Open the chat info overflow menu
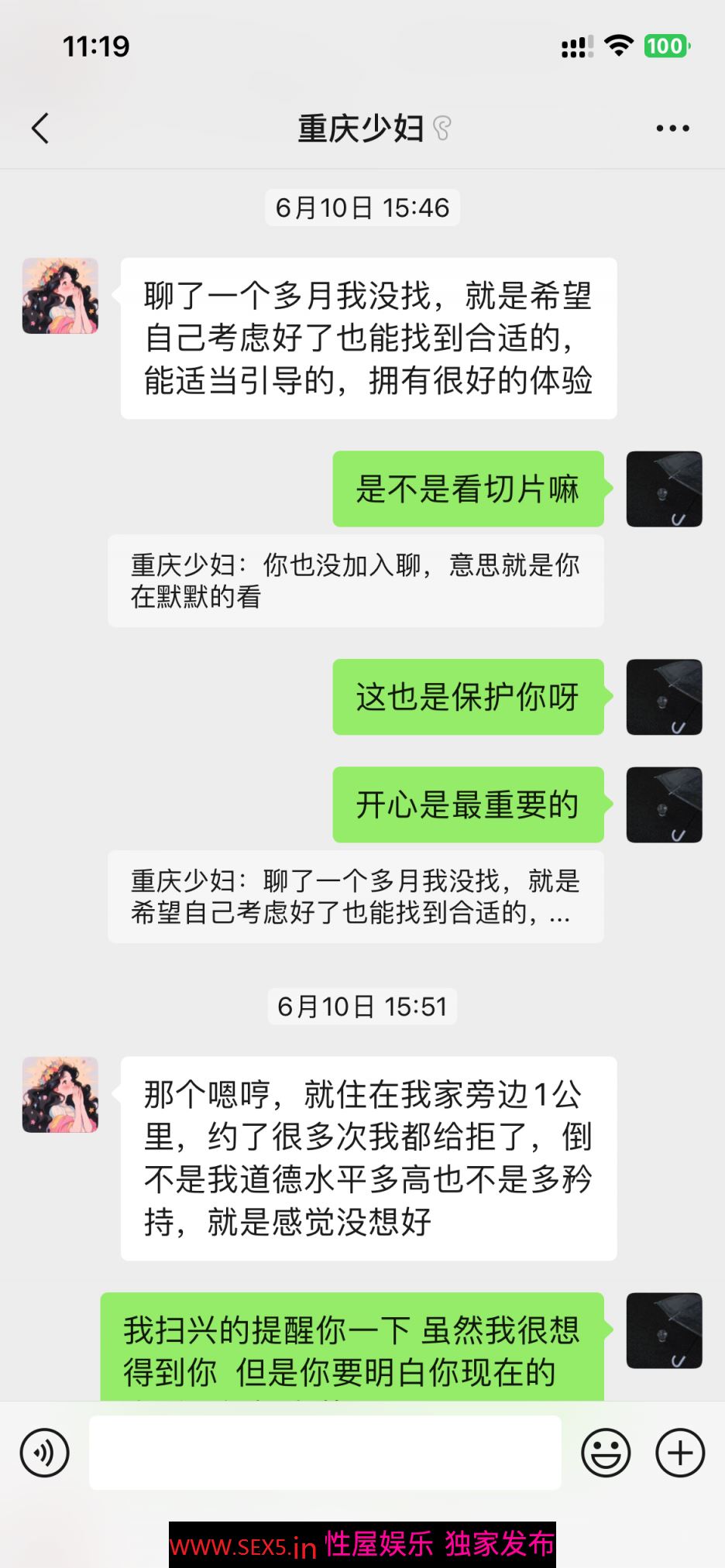Viewport: 725px width, 1568px height. (672, 129)
